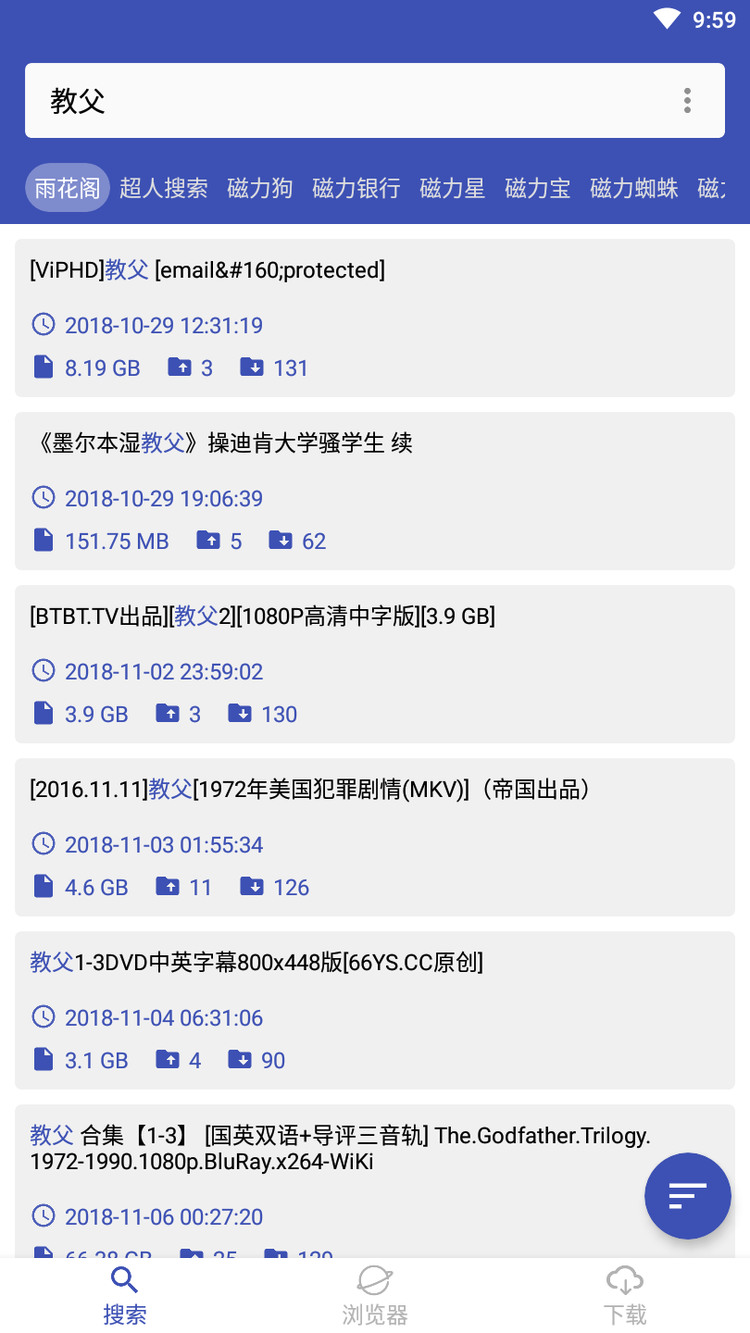Select the 雨花阁 source tab
Image resolution: width=750 pixels, height=1333 pixels.
click(x=67, y=188)
